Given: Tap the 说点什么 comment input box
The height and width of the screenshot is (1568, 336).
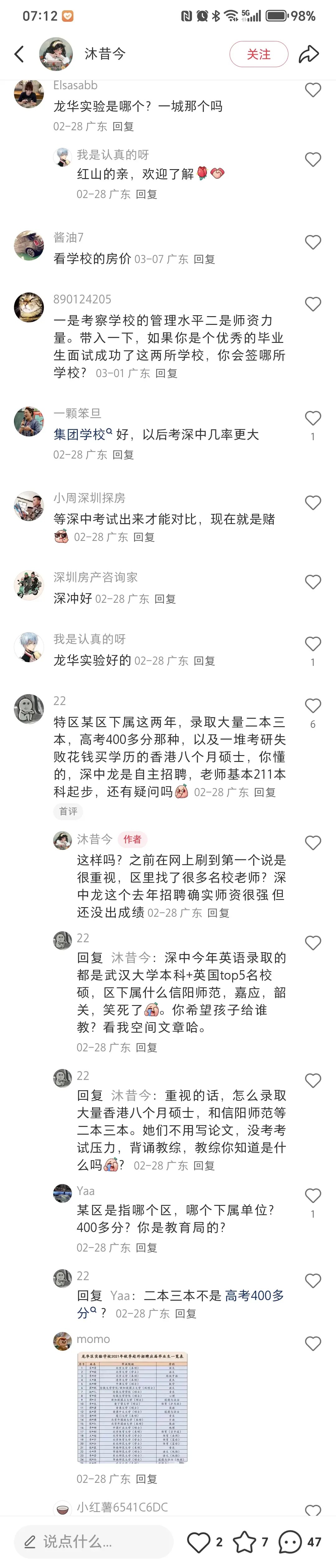Looking at the screenshot, I should click(x=94, y=1541).
